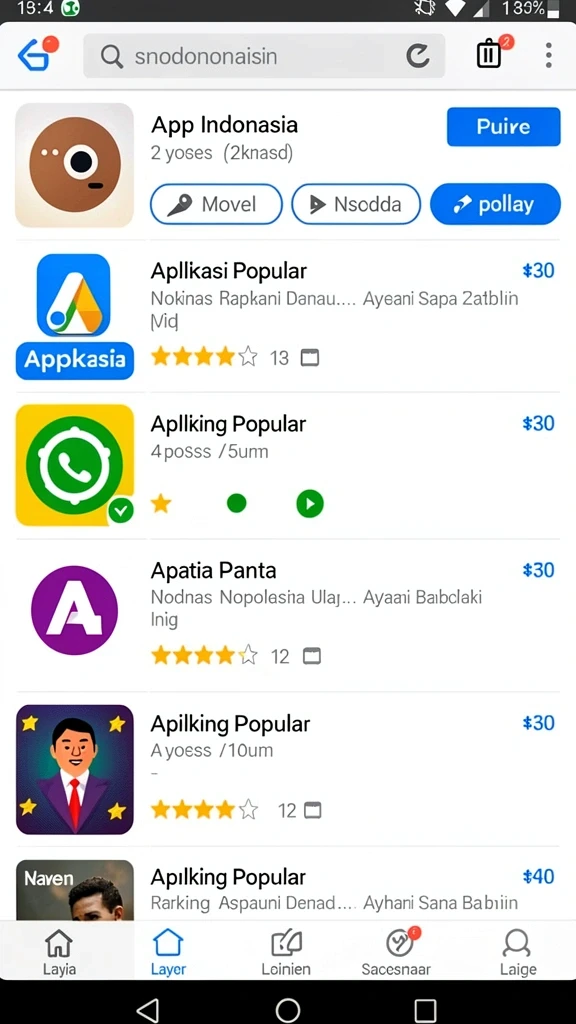Open Apllking Popular with the green phone icon
The width and height of the screenshot is (576, 1024).
pos(288,465)
